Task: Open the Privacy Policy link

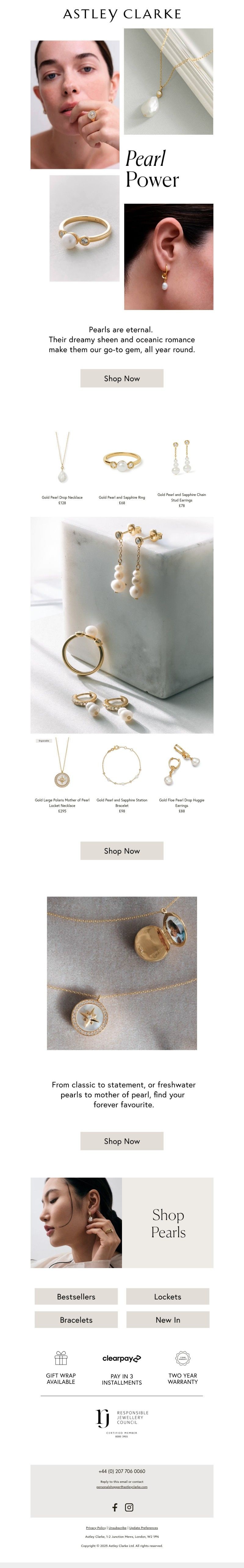Action: click(95, 1527)
